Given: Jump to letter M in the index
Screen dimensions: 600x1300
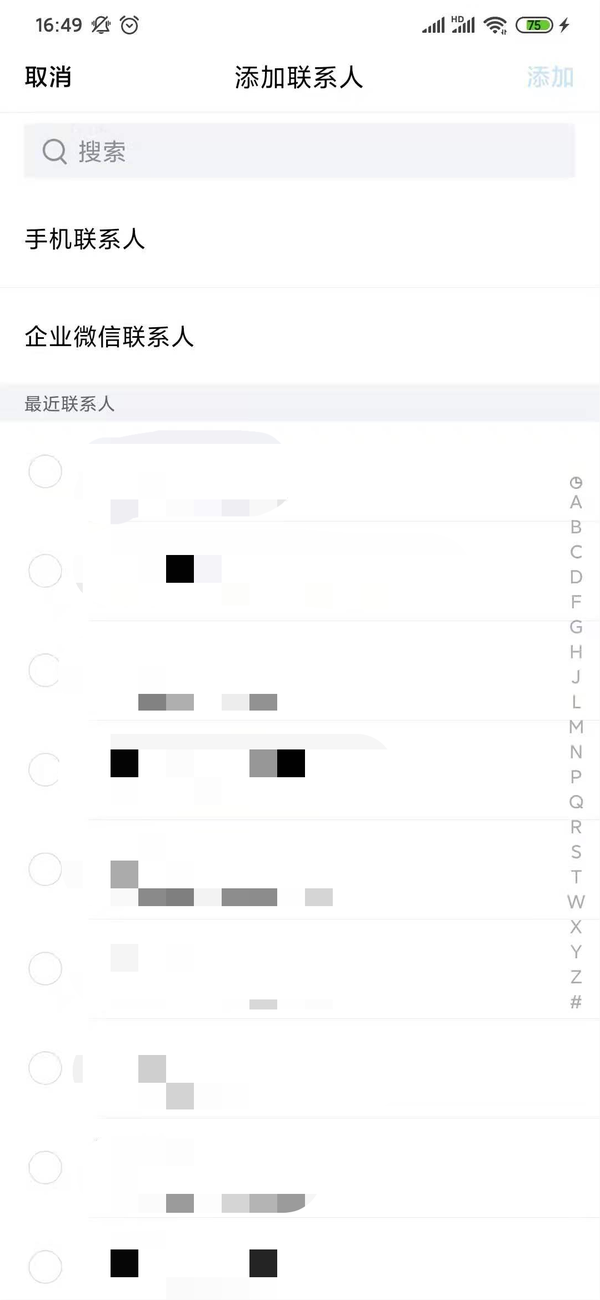Looking at the screenshot, I should [575, 727].
